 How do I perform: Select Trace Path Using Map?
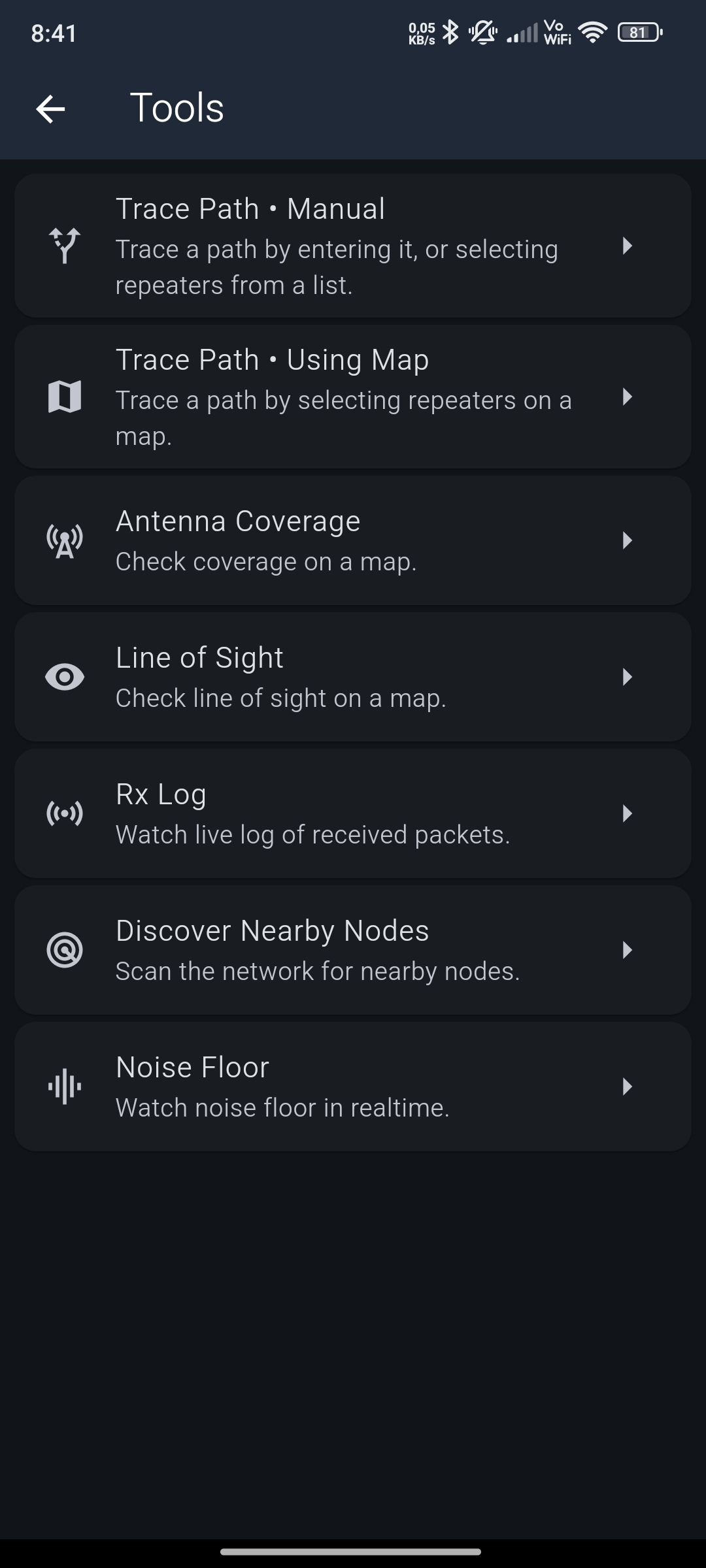pos(353,397)
